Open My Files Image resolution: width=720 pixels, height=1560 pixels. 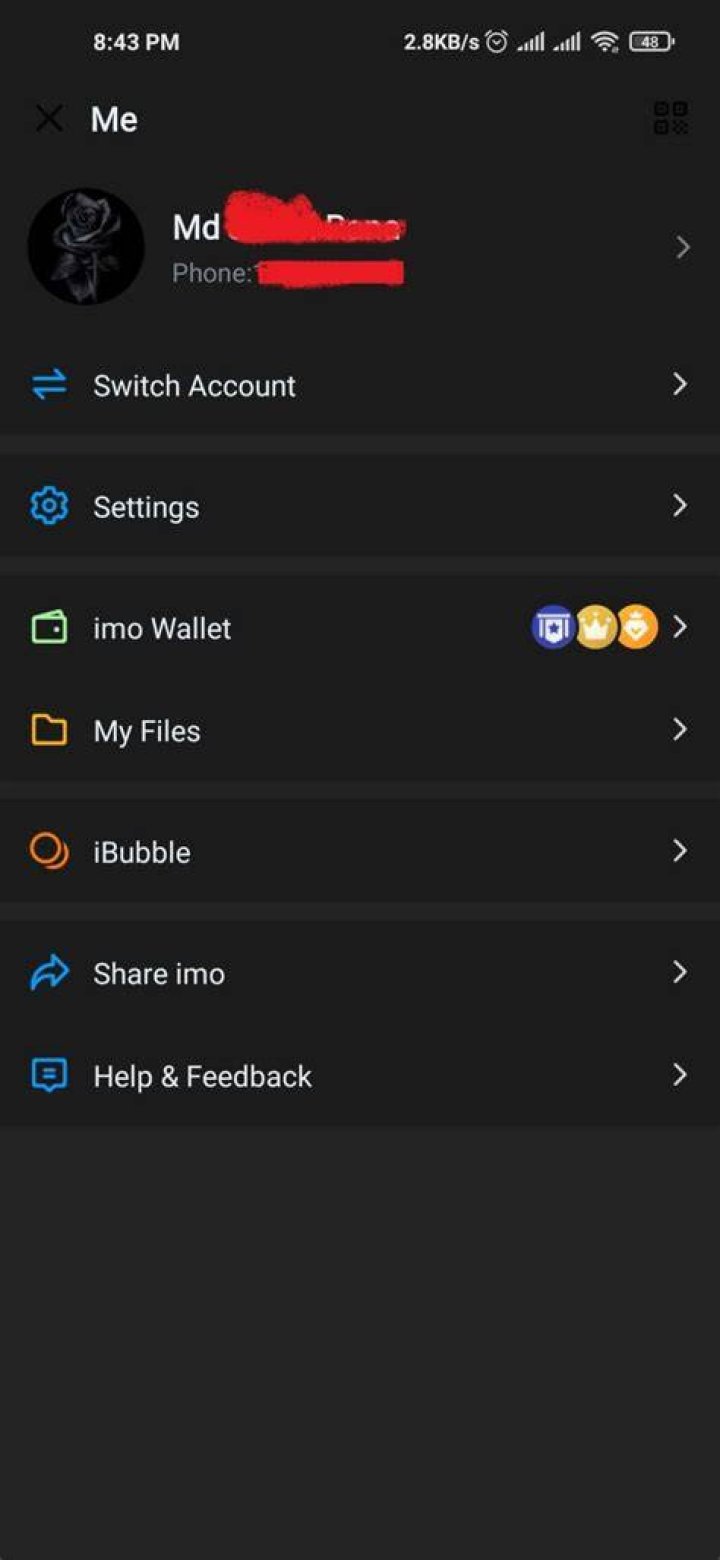pyautogui.click(x=360, y=731)
